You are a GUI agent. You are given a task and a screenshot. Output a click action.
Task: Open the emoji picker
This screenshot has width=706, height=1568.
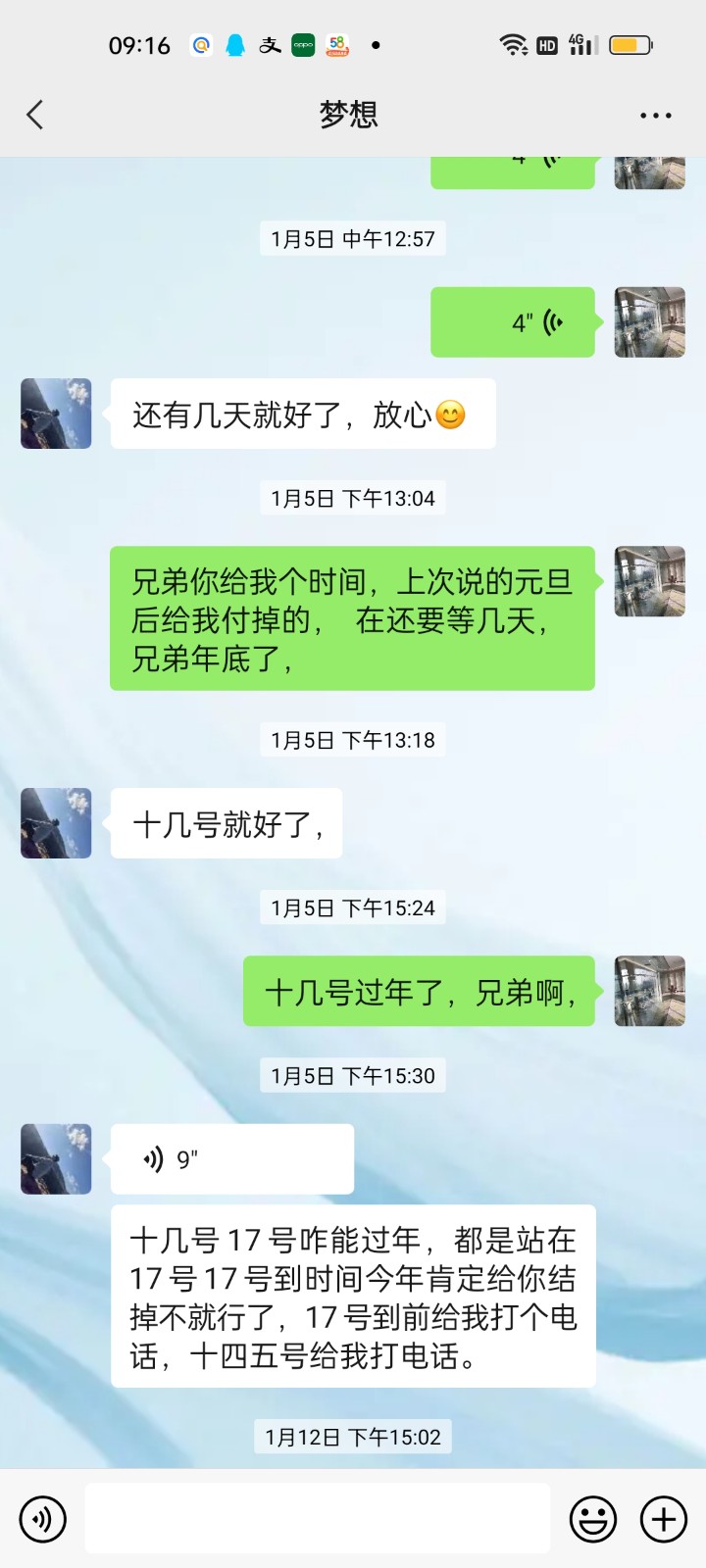point(593,1519)
